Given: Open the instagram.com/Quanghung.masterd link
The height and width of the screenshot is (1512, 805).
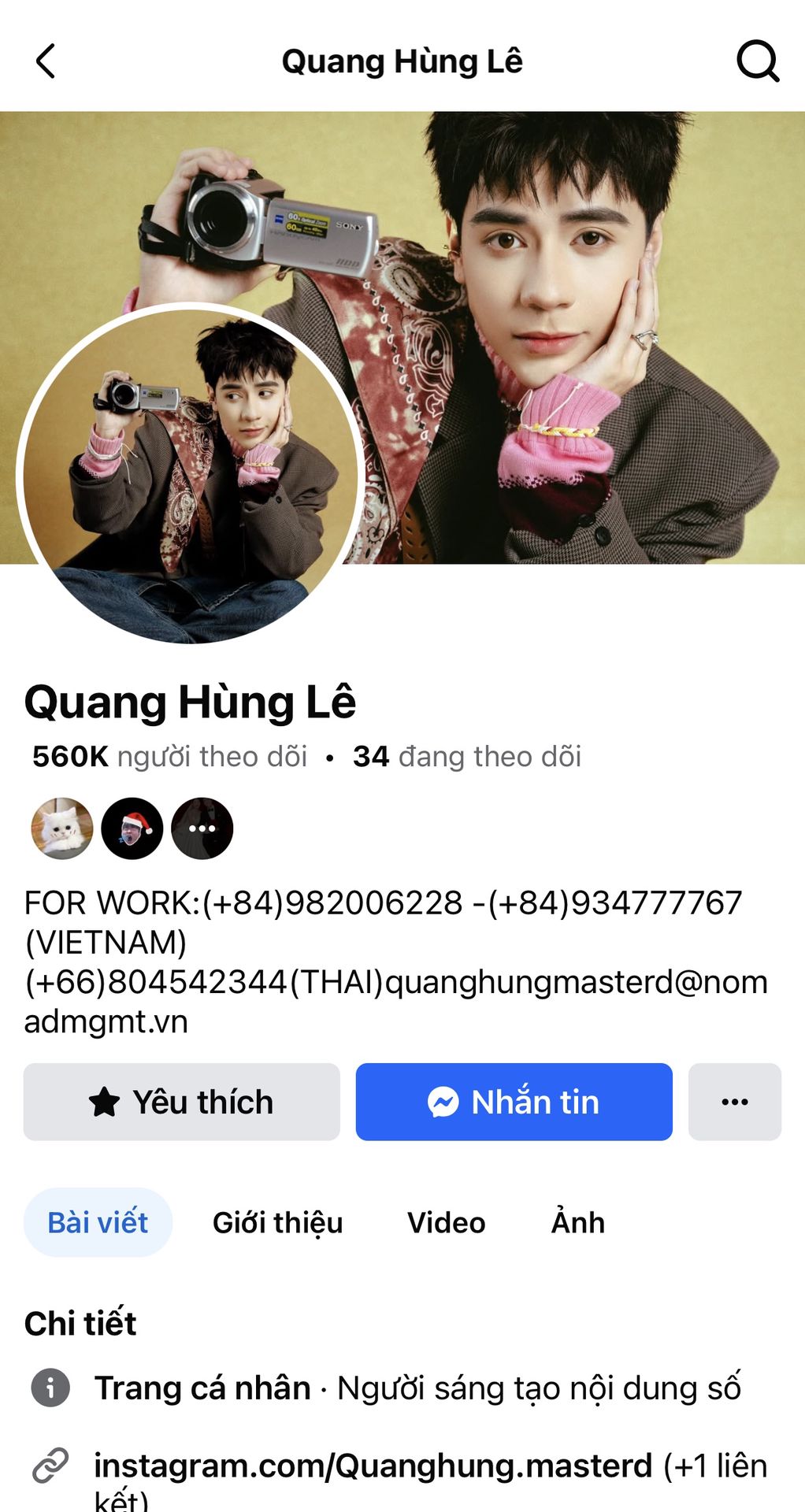Looking at the screenshot, I should coord(373,1466).
